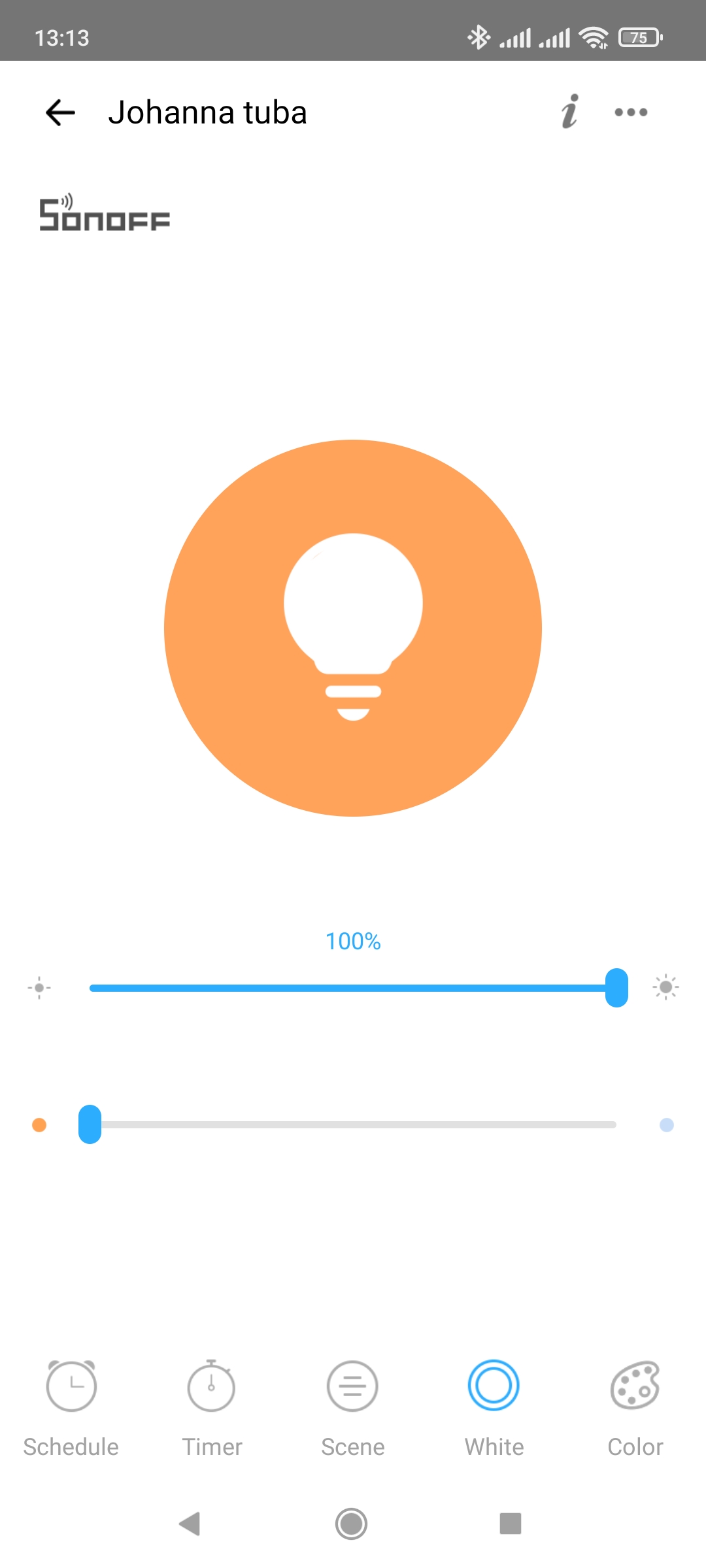Viewport: 706px width, 1568px height.
Task: Toggle the orange bulb power button
Action: coord(353,628)
